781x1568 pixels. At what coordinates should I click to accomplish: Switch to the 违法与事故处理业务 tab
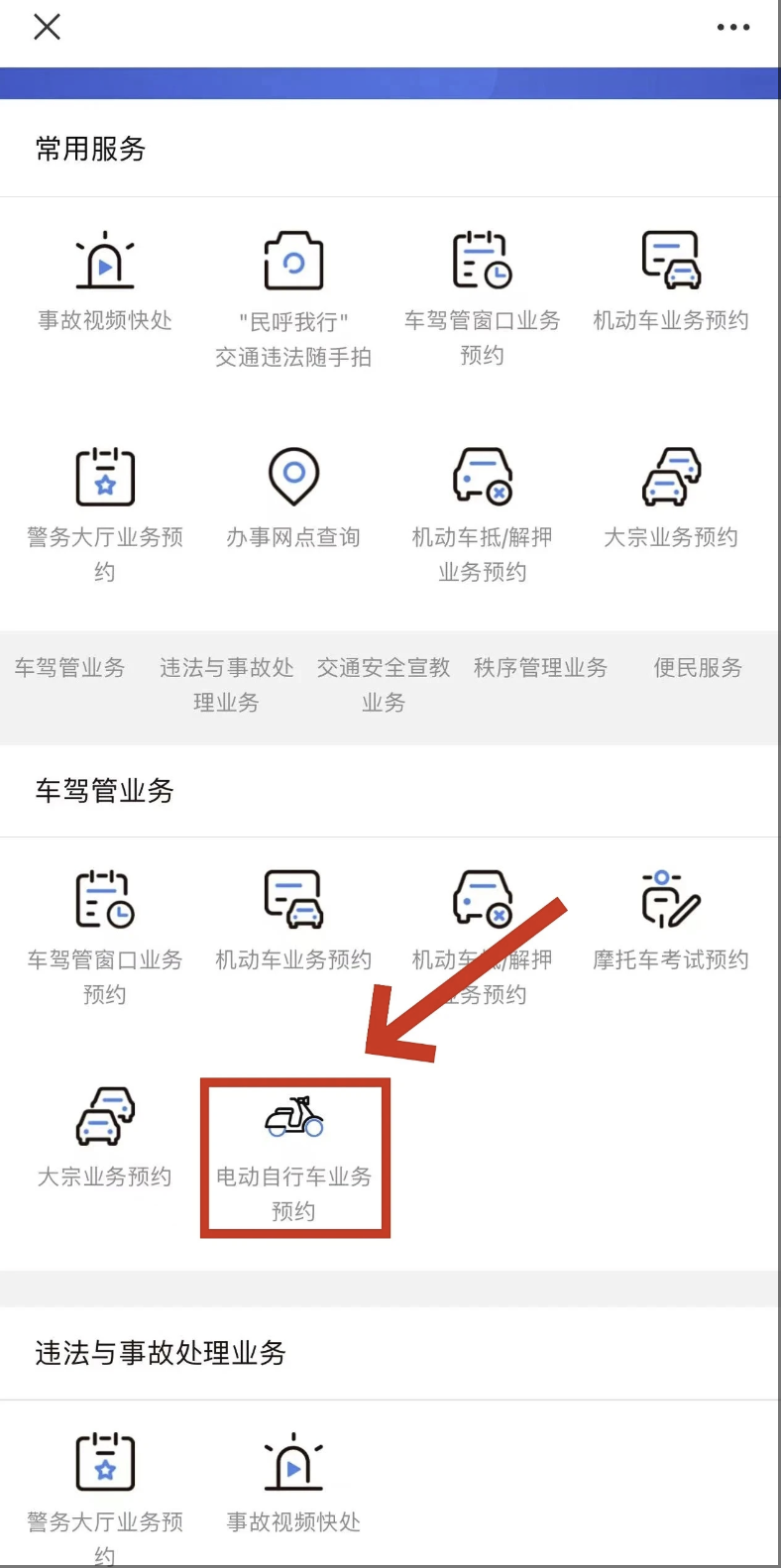click(226, 684)
